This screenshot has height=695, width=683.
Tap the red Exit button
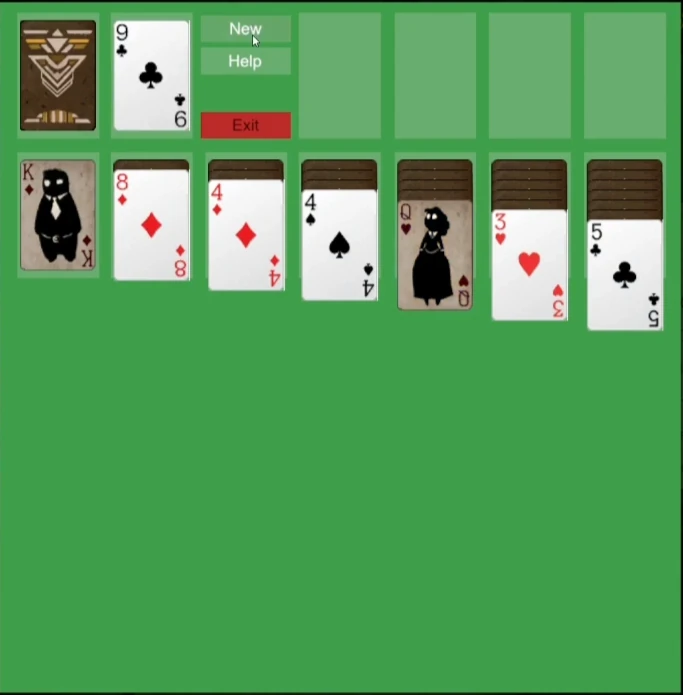coord(246,125)
